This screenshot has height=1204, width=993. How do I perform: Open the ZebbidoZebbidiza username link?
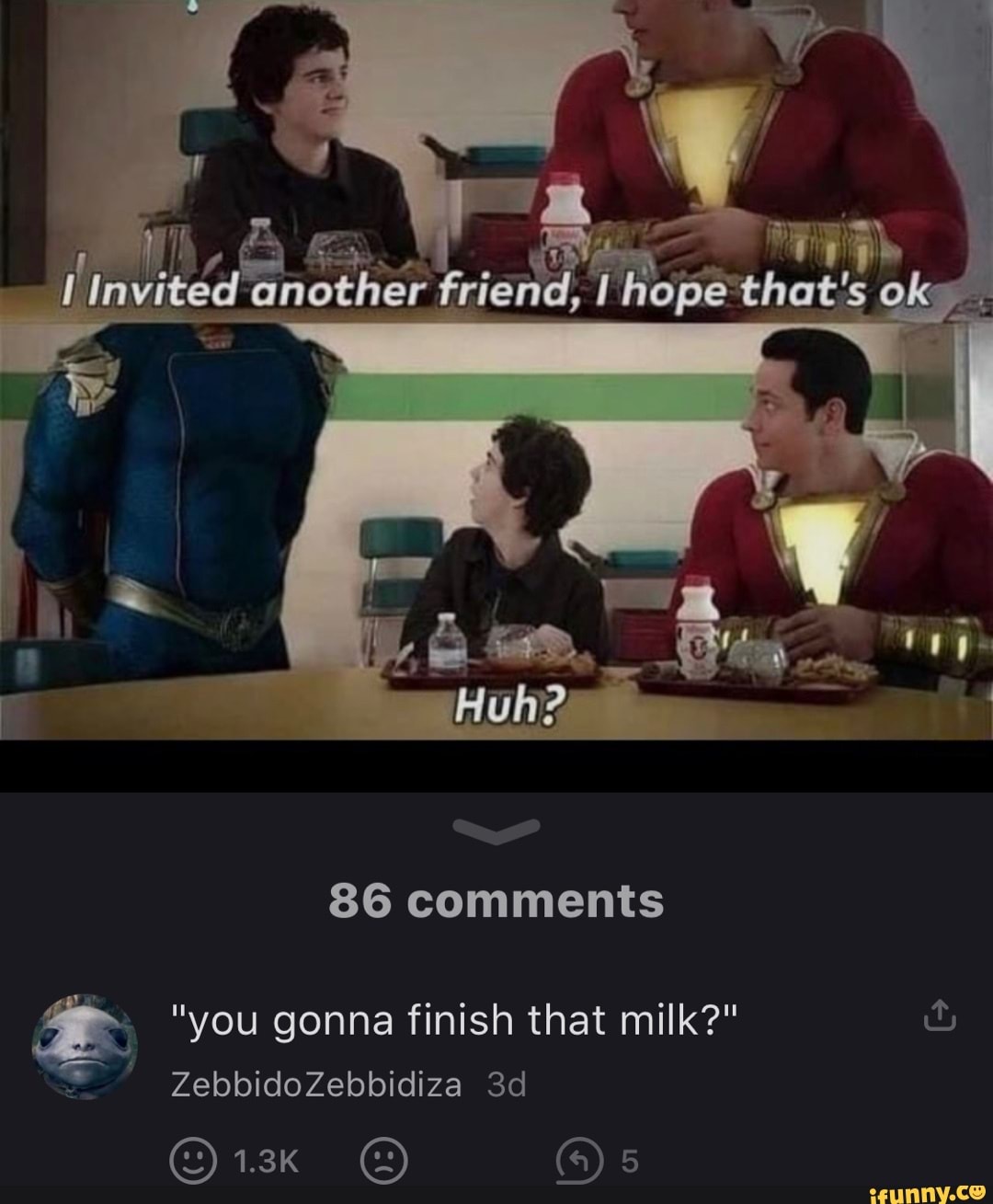tap(316, 1085)
